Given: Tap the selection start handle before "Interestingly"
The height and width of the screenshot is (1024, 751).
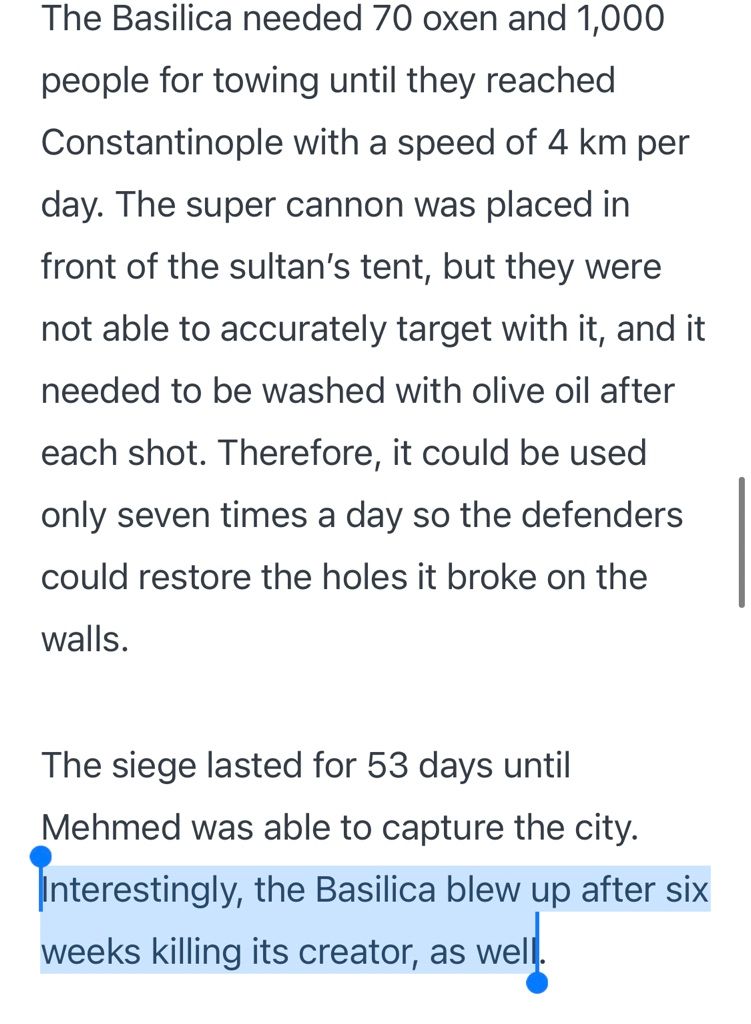Looking at the screenshot, I should coord(41,857).
